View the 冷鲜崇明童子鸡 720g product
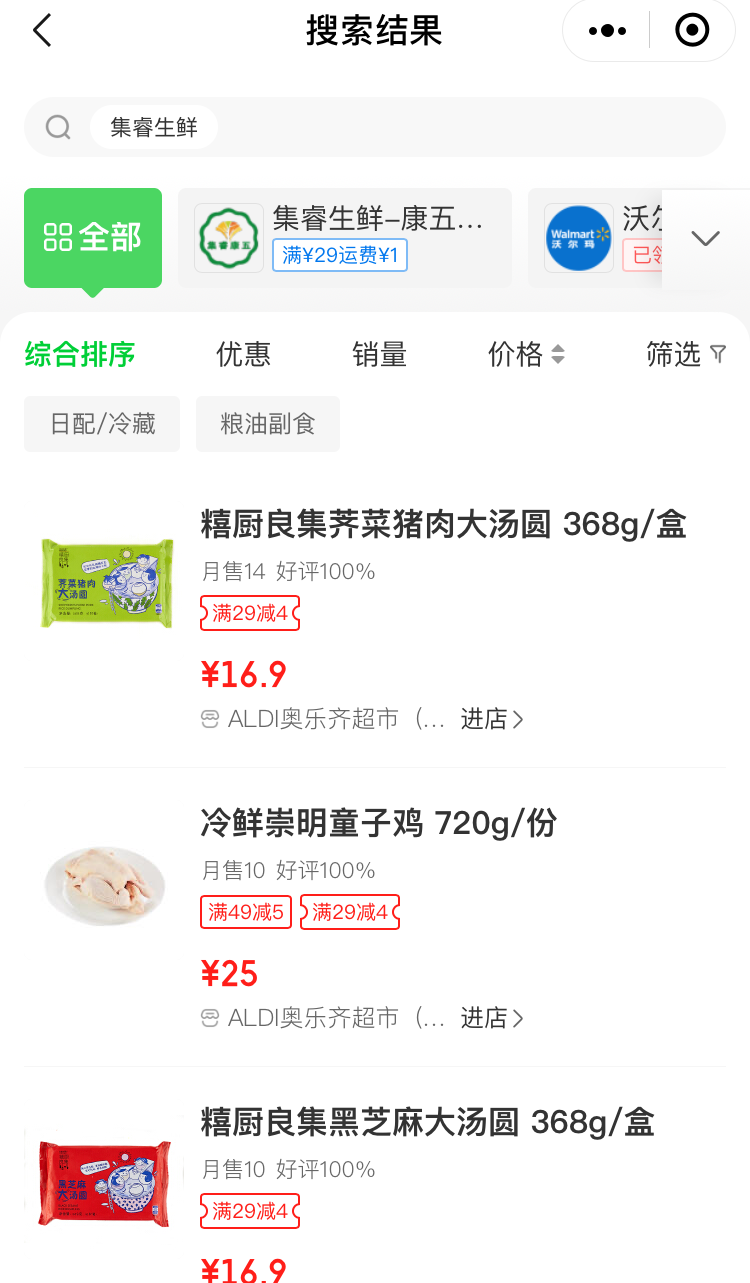750x1283 pixels. [379, 824]
